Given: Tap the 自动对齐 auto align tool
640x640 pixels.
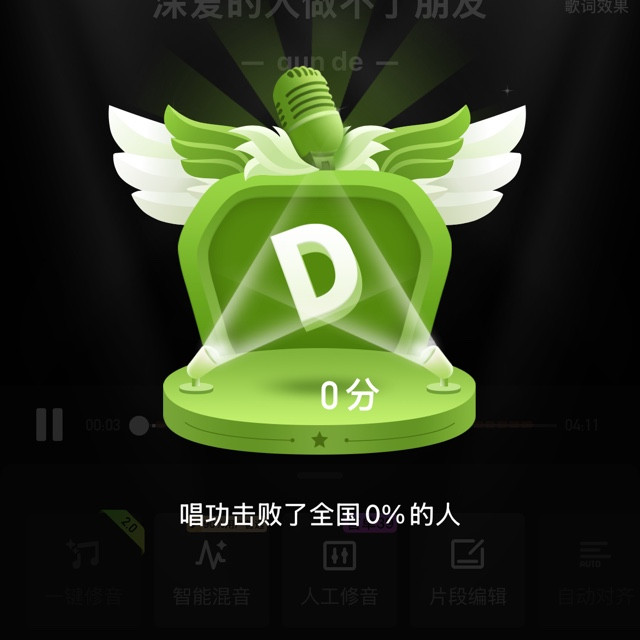Looking at the screenshot, I should [x=595, y=570].
